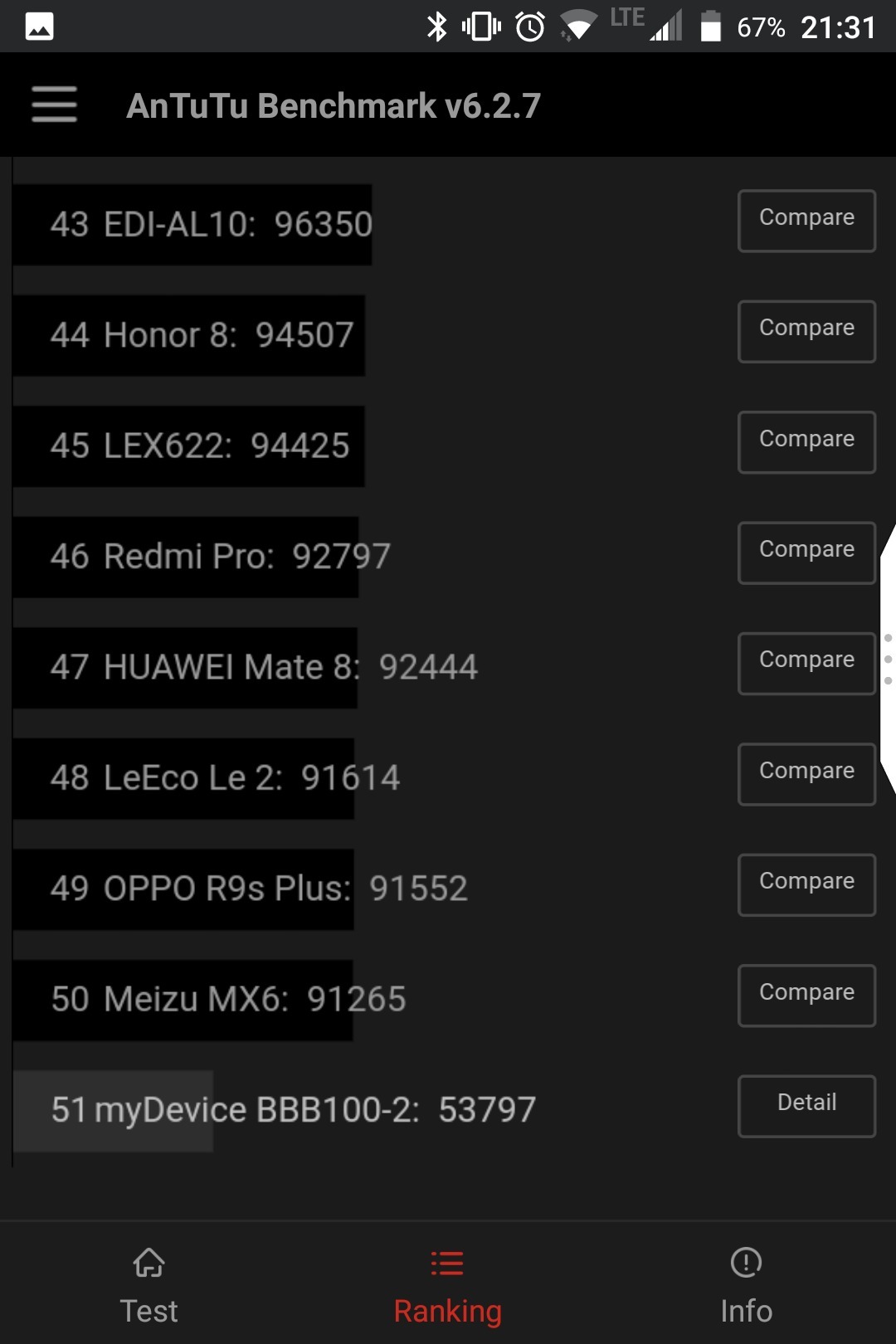
Task: Tap the EDI-AL10 score bar
Action: point(191,223)
